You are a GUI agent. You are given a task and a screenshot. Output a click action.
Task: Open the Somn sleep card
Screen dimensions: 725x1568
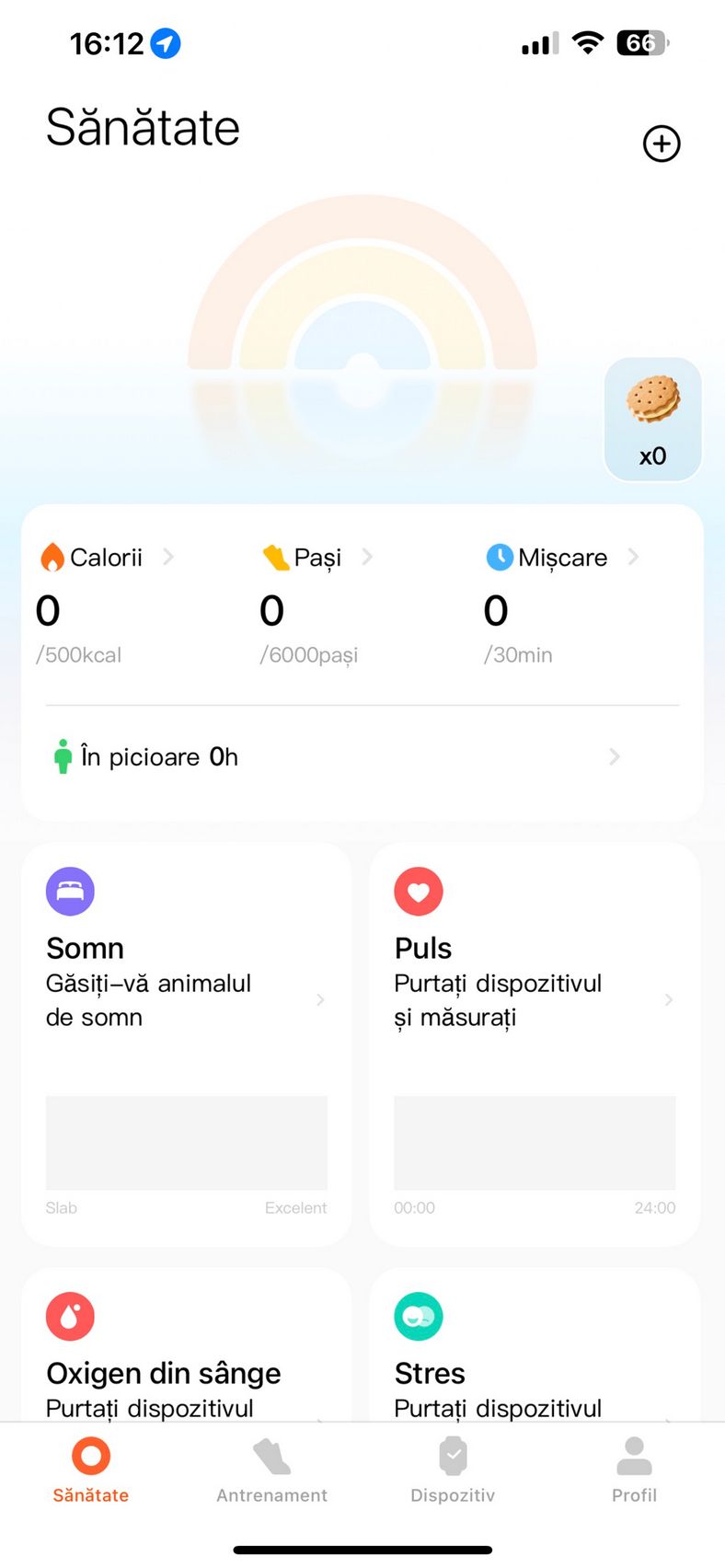point(187,1044)
